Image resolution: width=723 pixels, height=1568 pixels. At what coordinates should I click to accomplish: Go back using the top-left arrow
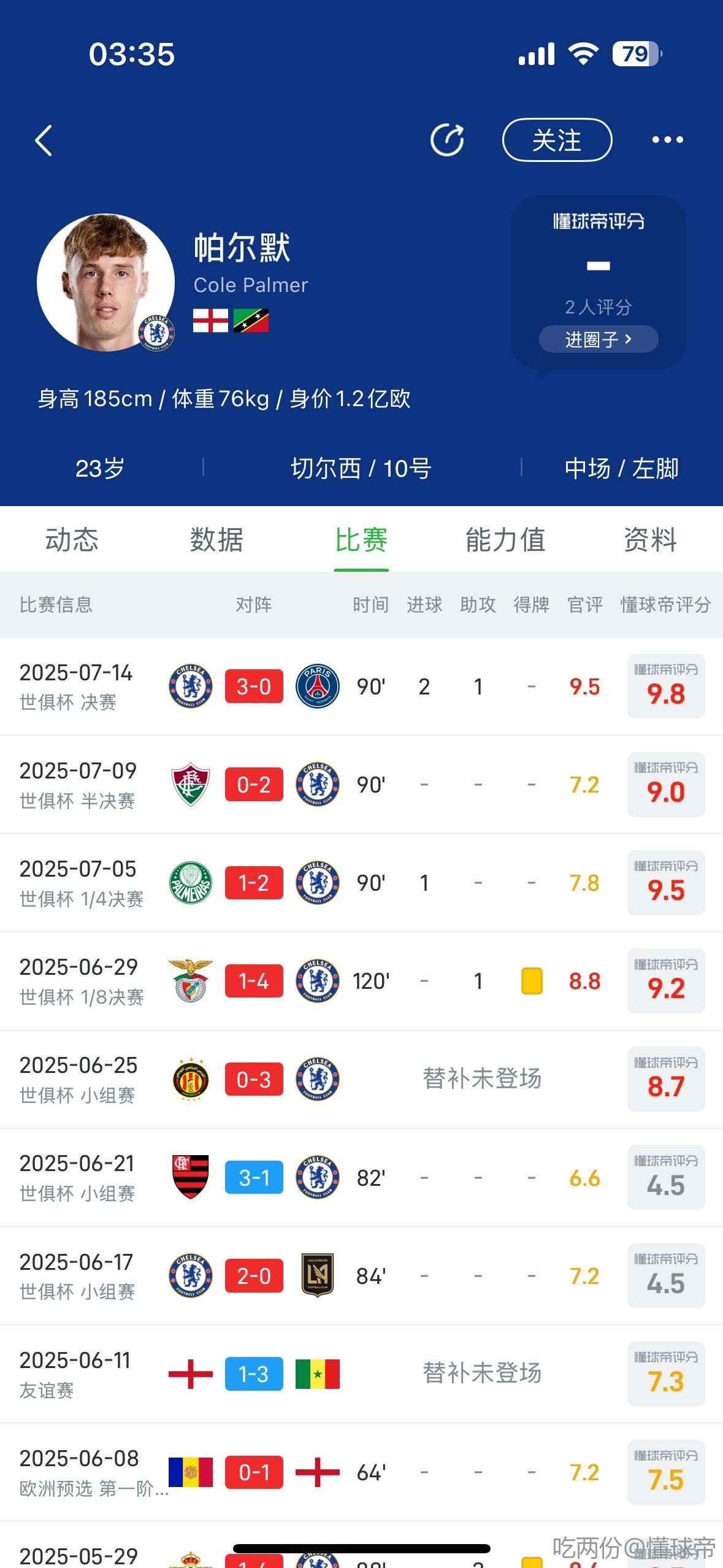coord(44,140)
